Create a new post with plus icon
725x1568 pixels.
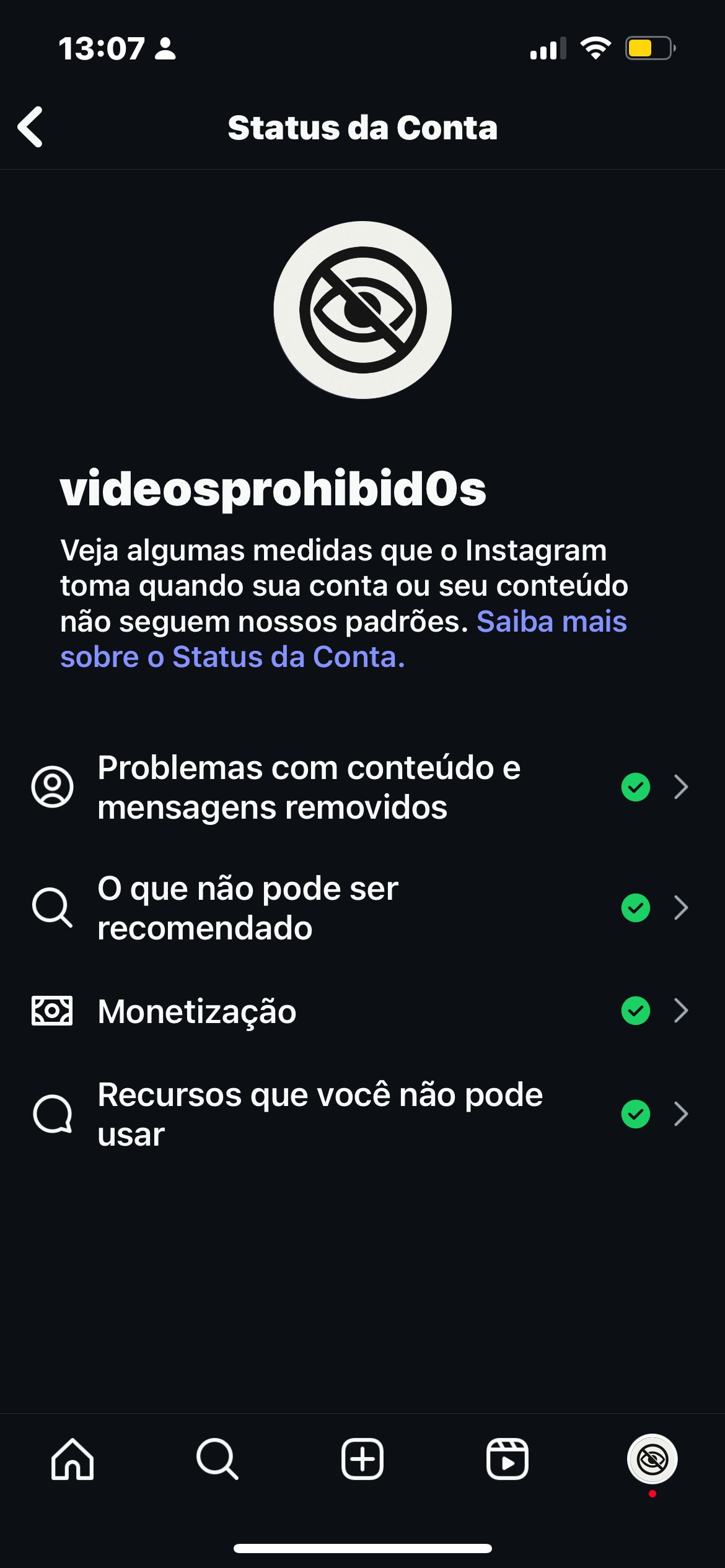tap(362, 1459)
